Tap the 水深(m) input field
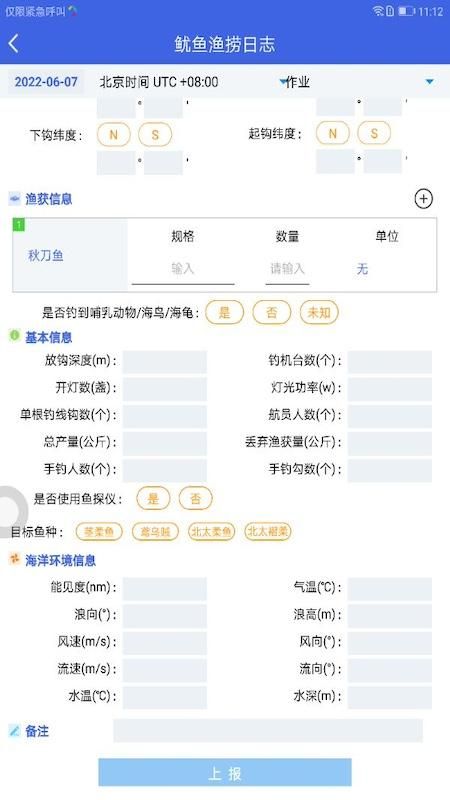The width and height of the screenshot is (450, 800). click(x=390, y=697)
